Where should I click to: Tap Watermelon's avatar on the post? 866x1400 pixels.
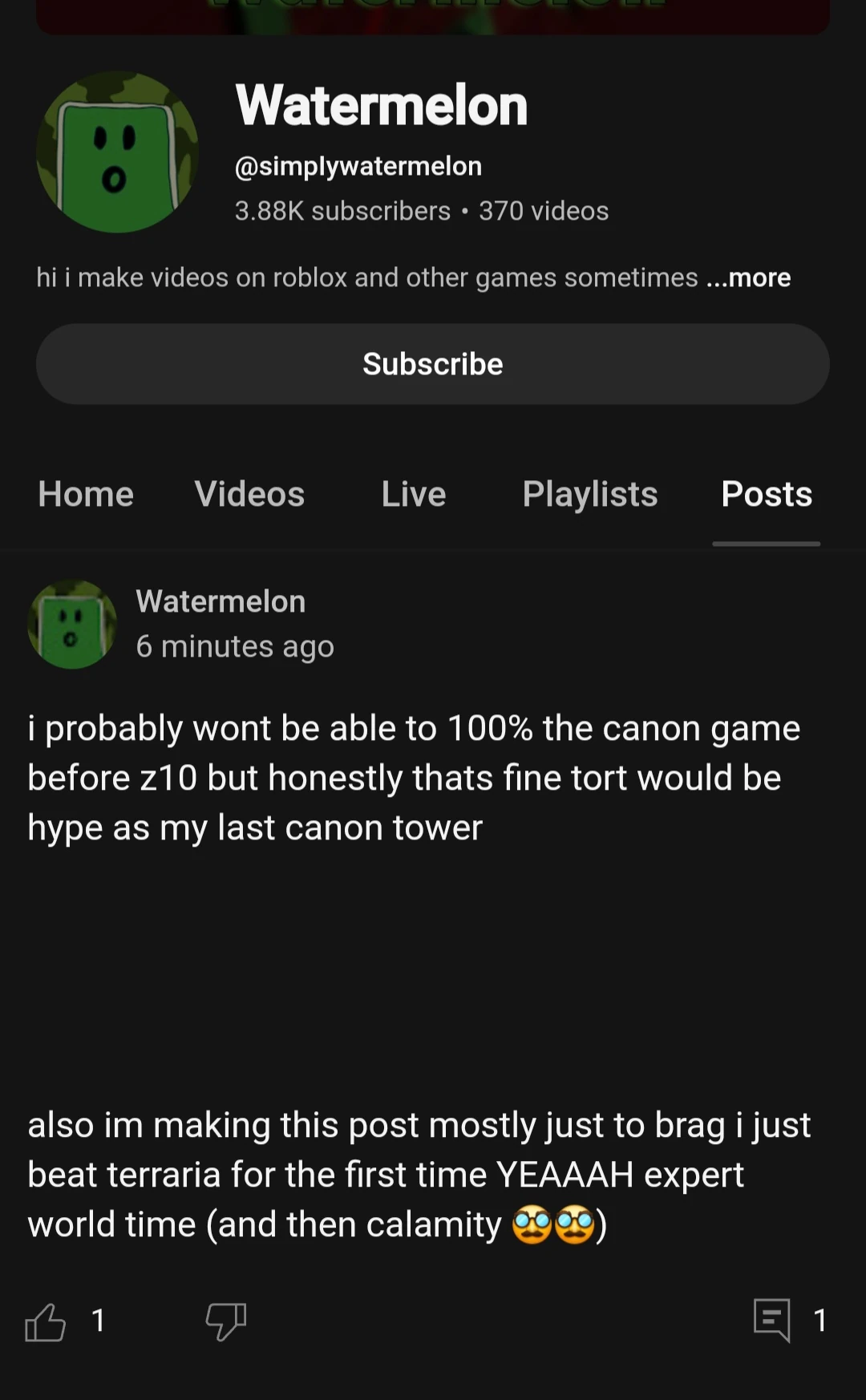[x=72, y=624]
